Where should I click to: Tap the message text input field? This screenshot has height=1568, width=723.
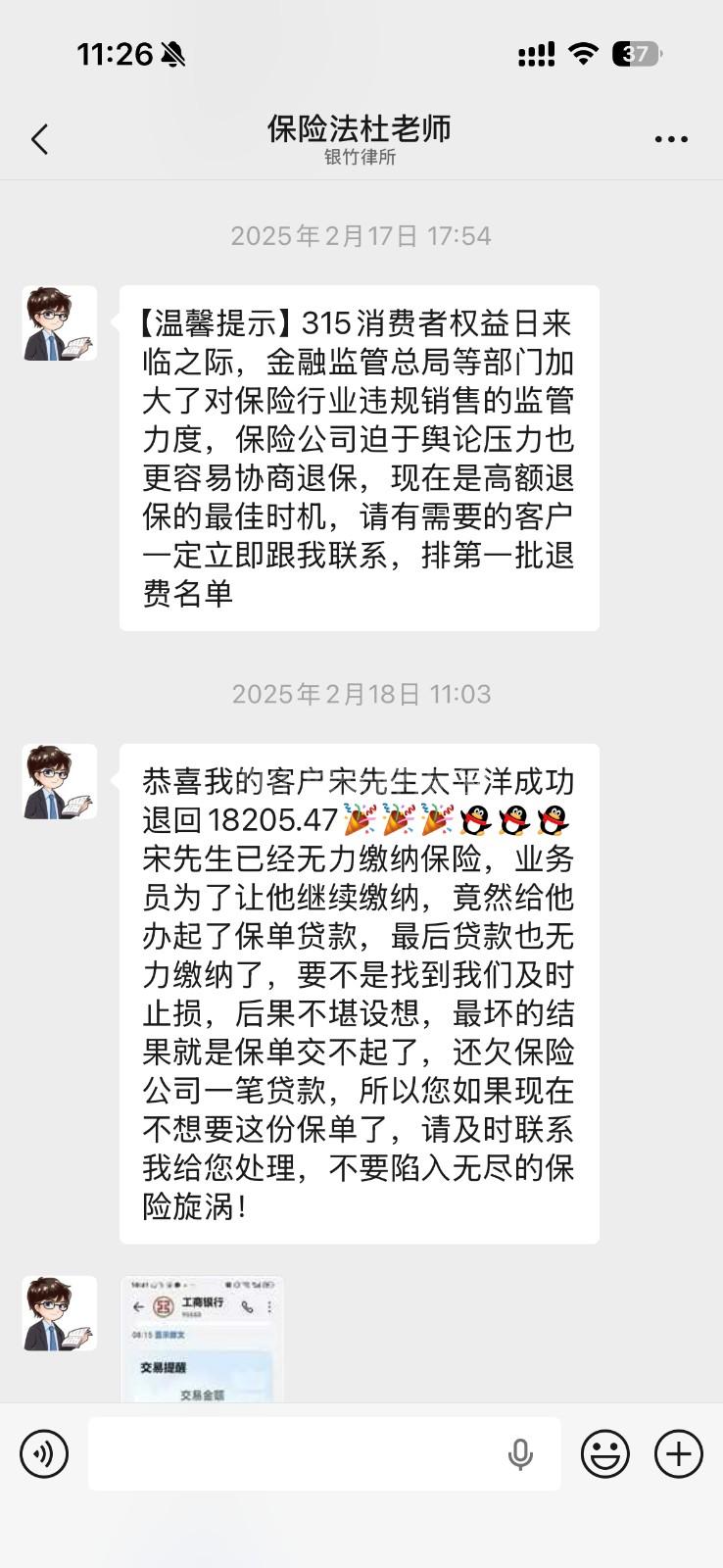click(x=294, y=1453)
